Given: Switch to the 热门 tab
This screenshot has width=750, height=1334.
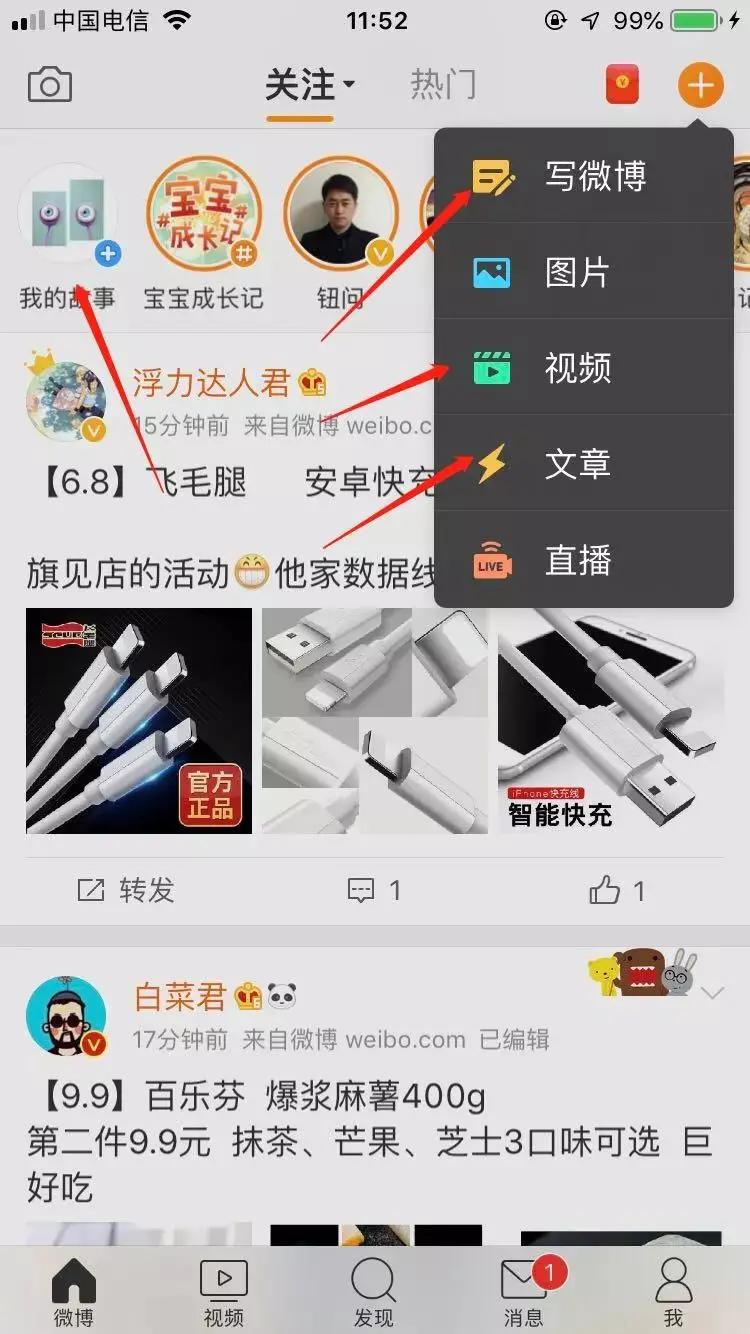Looking at the screenshot, I should [443, 85].
